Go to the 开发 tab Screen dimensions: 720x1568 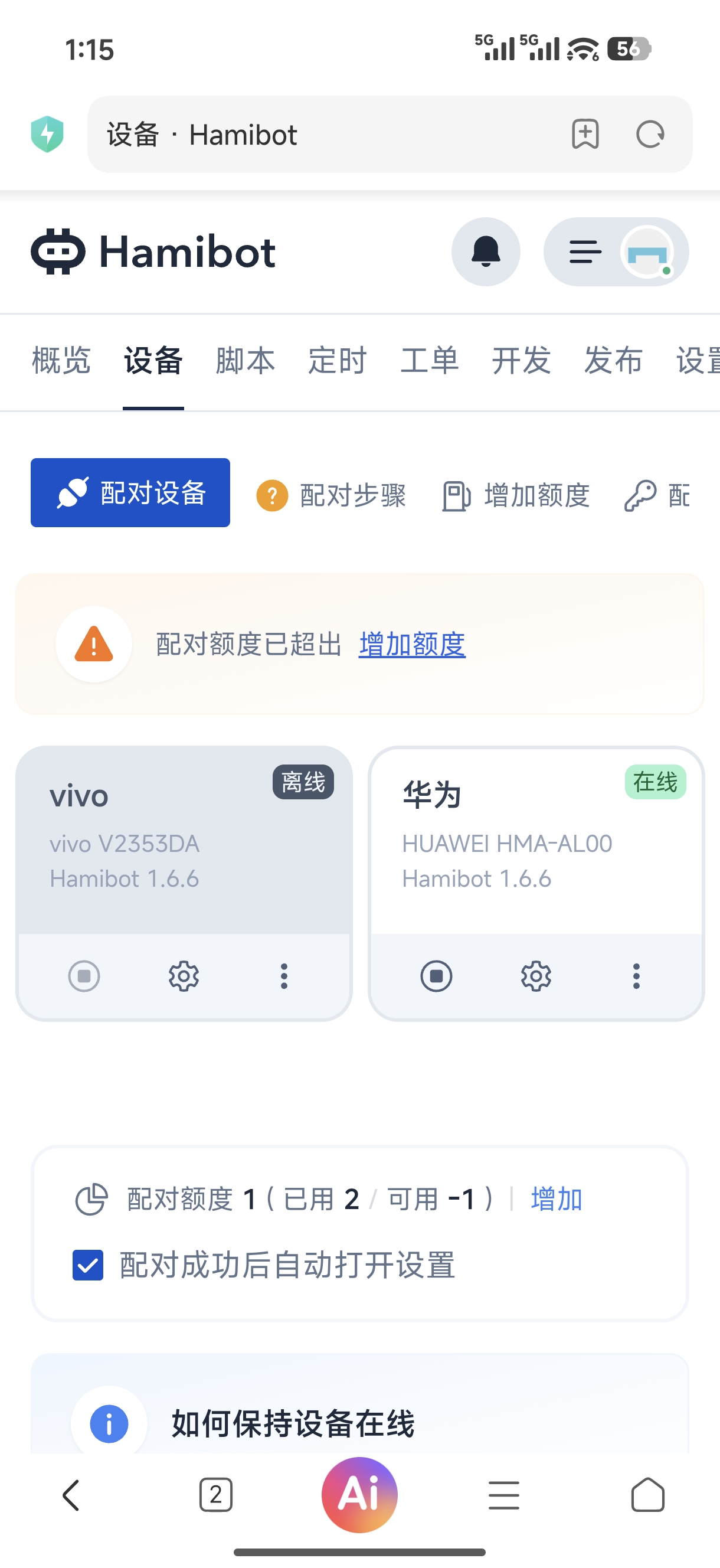[x=521, y=360]
